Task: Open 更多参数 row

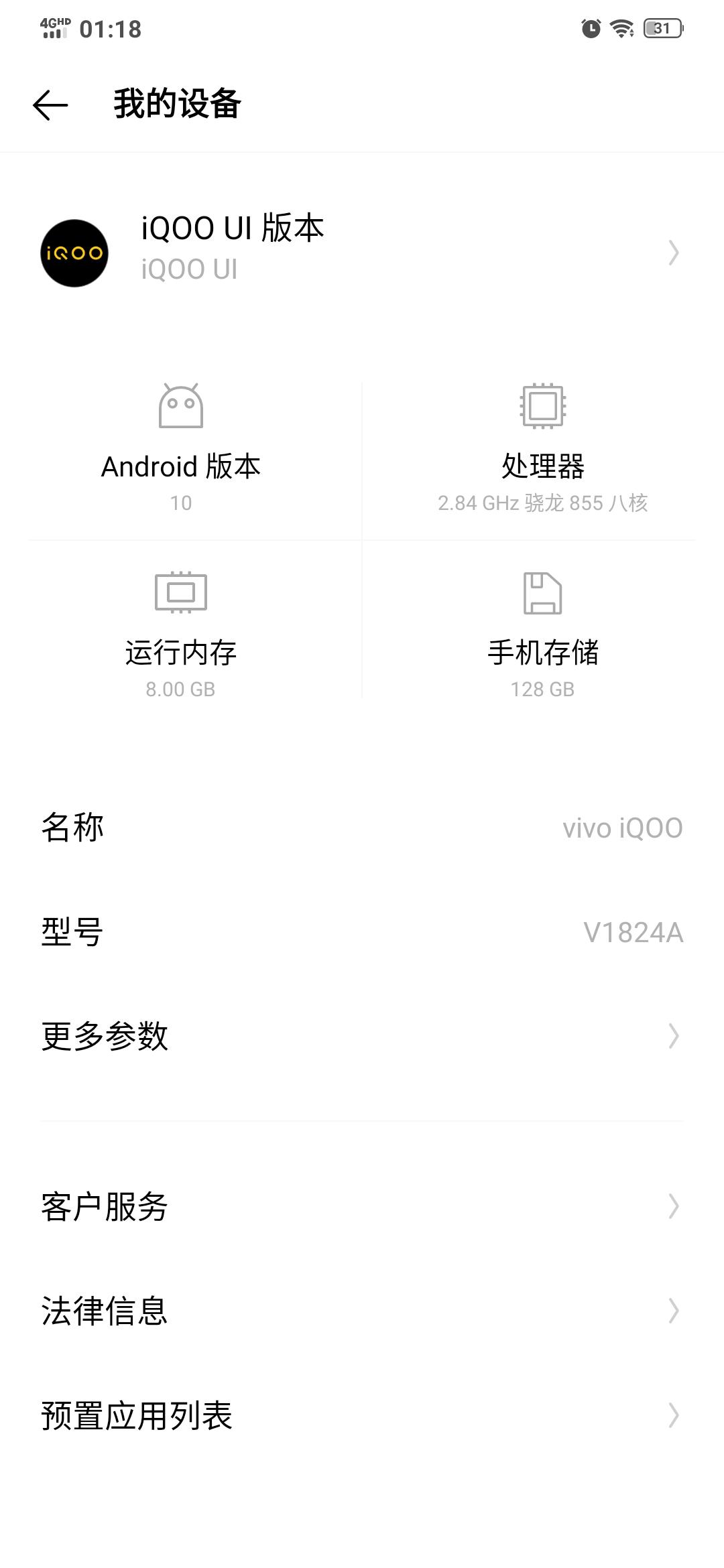Action: click(362, 1036)
